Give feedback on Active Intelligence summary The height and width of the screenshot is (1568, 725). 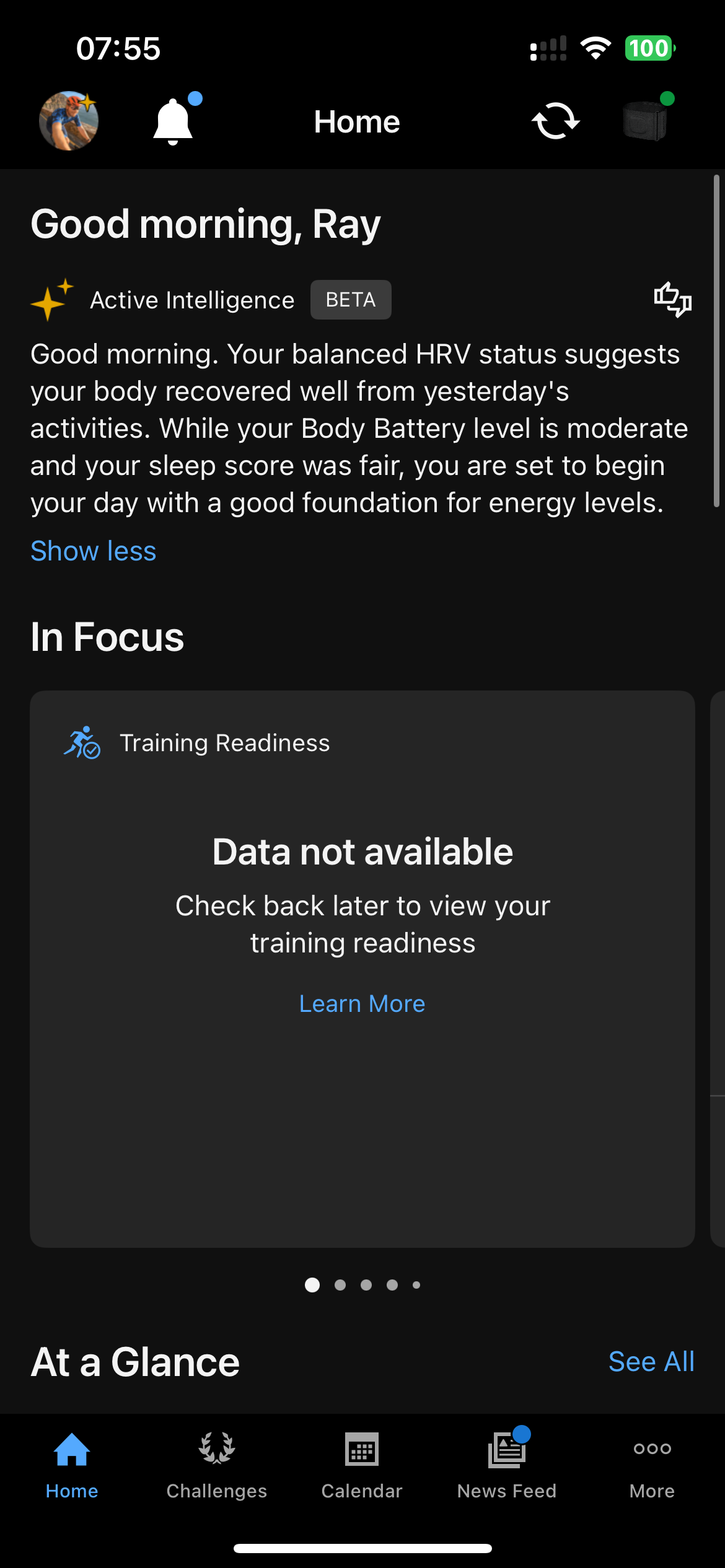tap(673, 300)
